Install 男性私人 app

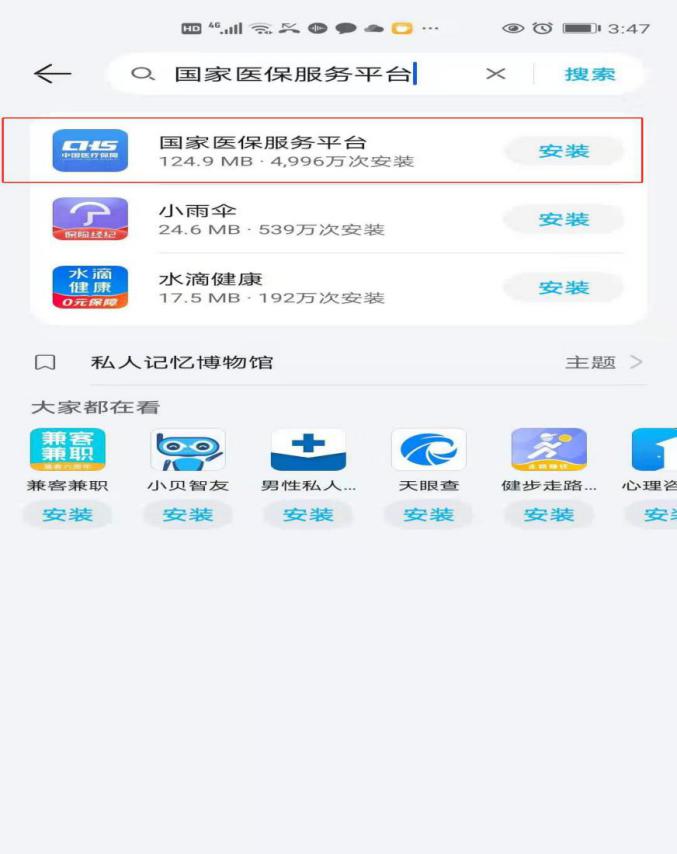308,514
